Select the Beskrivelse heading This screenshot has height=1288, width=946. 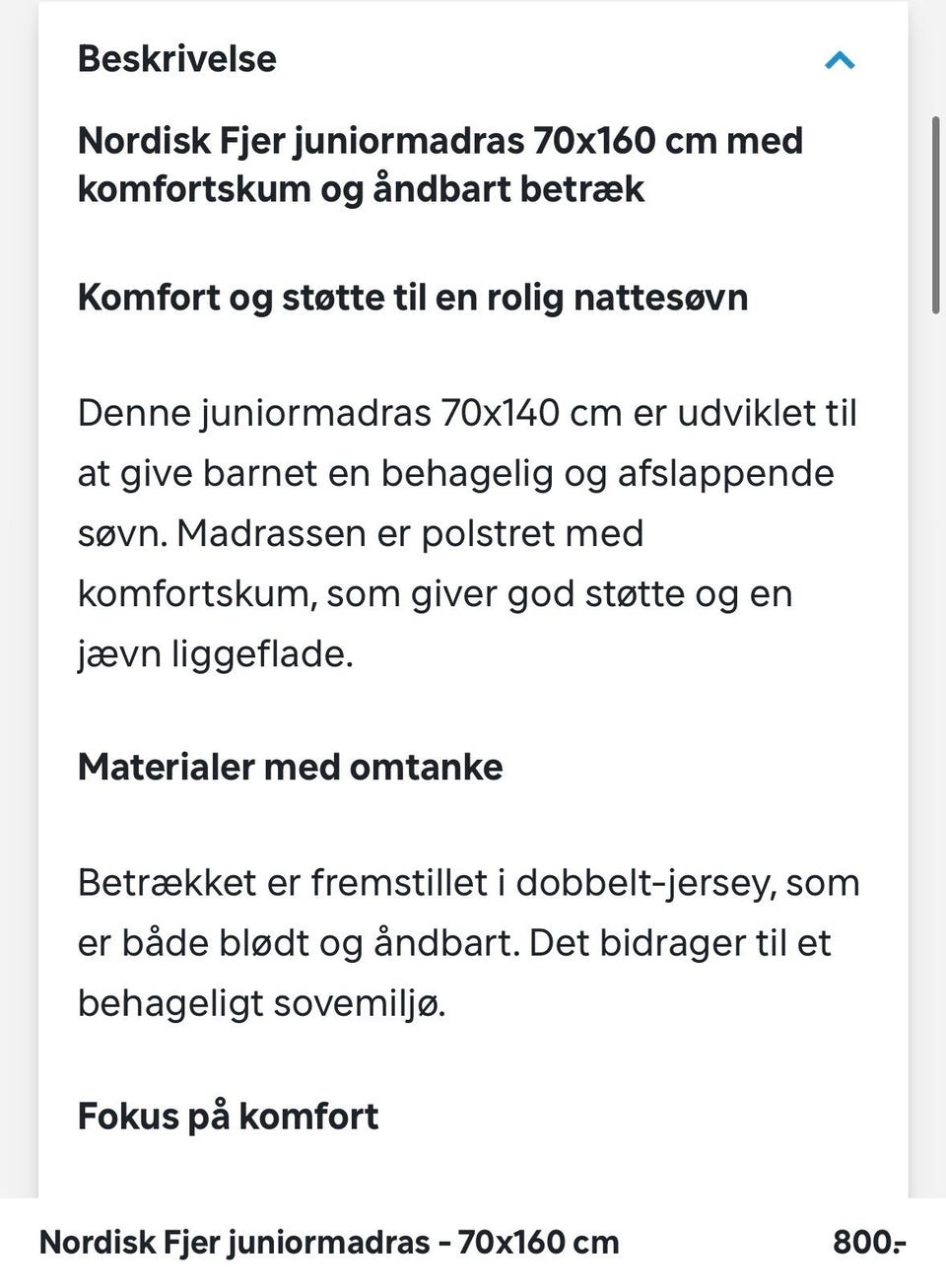click(x=176, y=59)
